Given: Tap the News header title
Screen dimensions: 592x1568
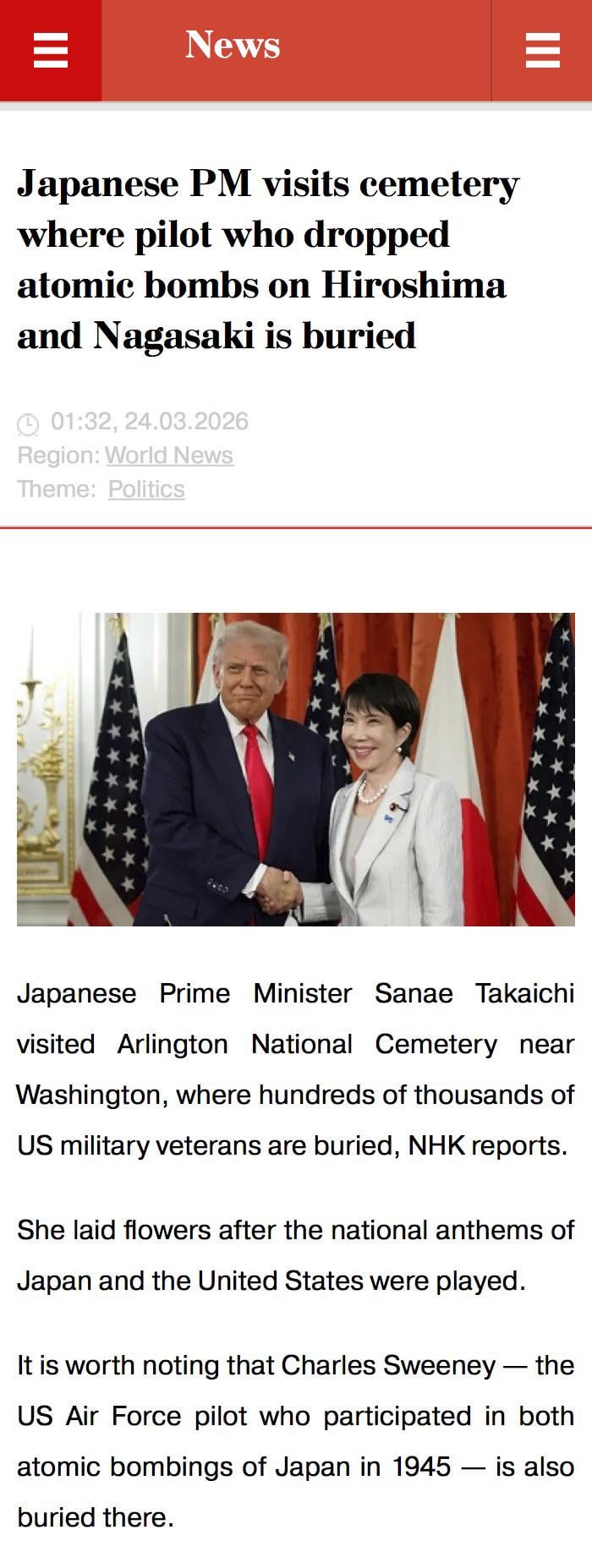Looking at the screenshot, I should click(x=233, y=45).
